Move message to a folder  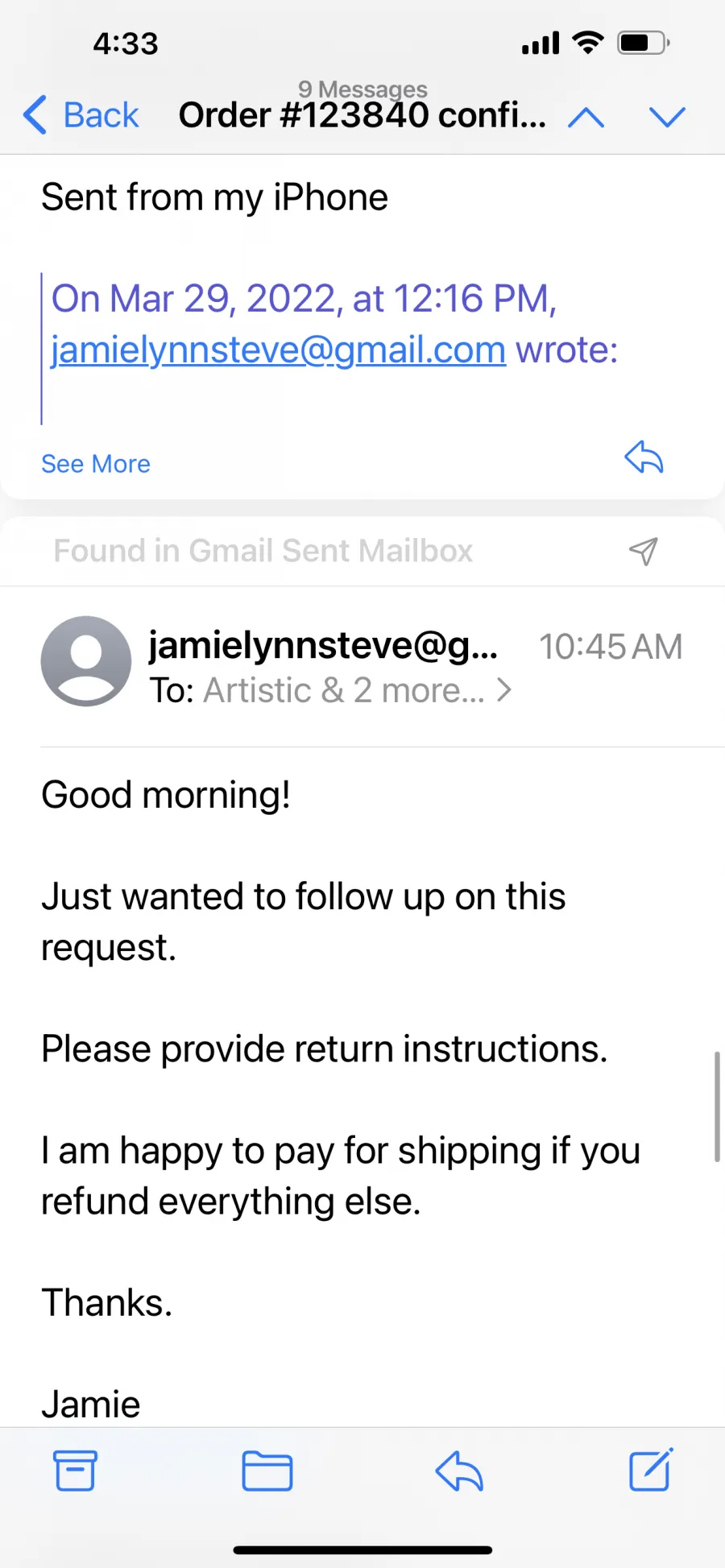coord(267,1471)
